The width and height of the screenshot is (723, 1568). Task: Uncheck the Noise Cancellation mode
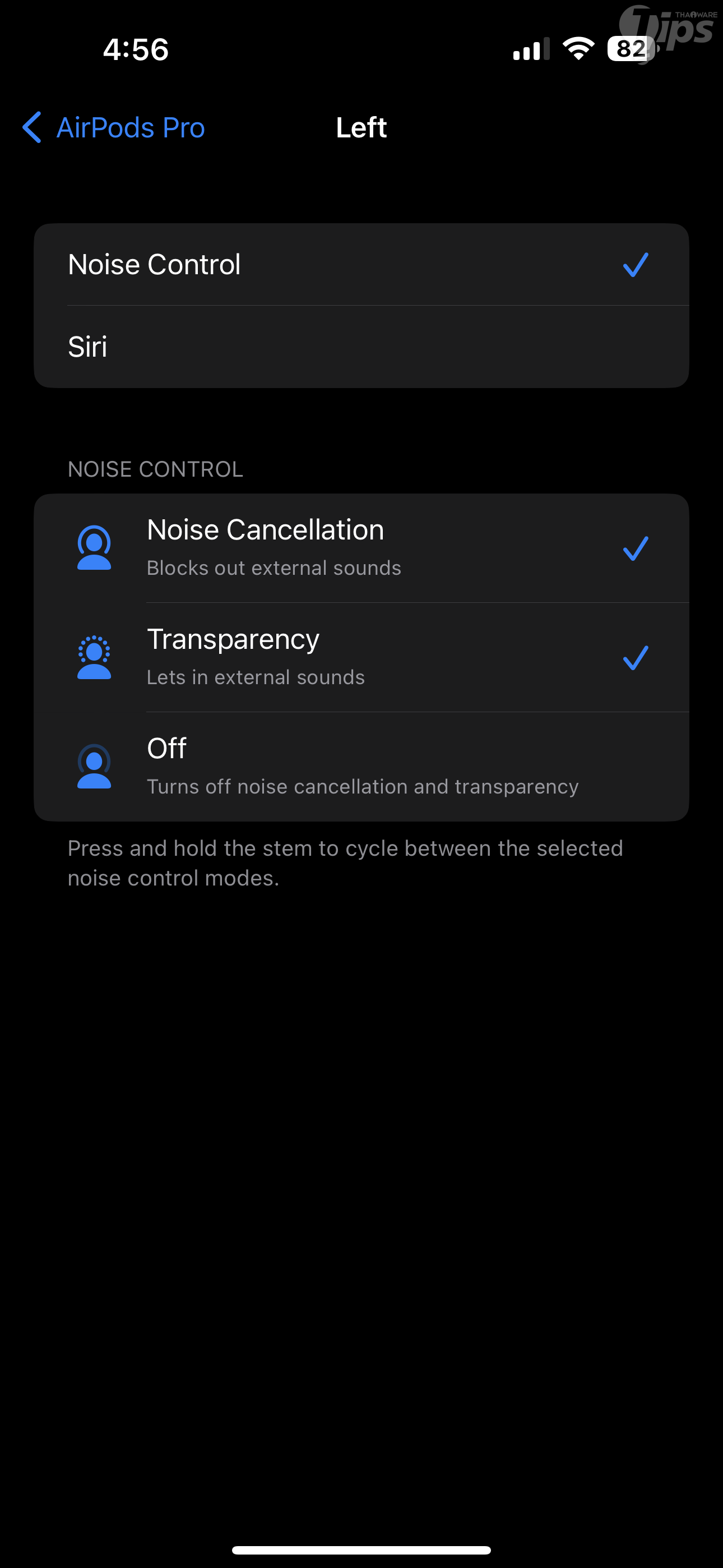[360, 548]
